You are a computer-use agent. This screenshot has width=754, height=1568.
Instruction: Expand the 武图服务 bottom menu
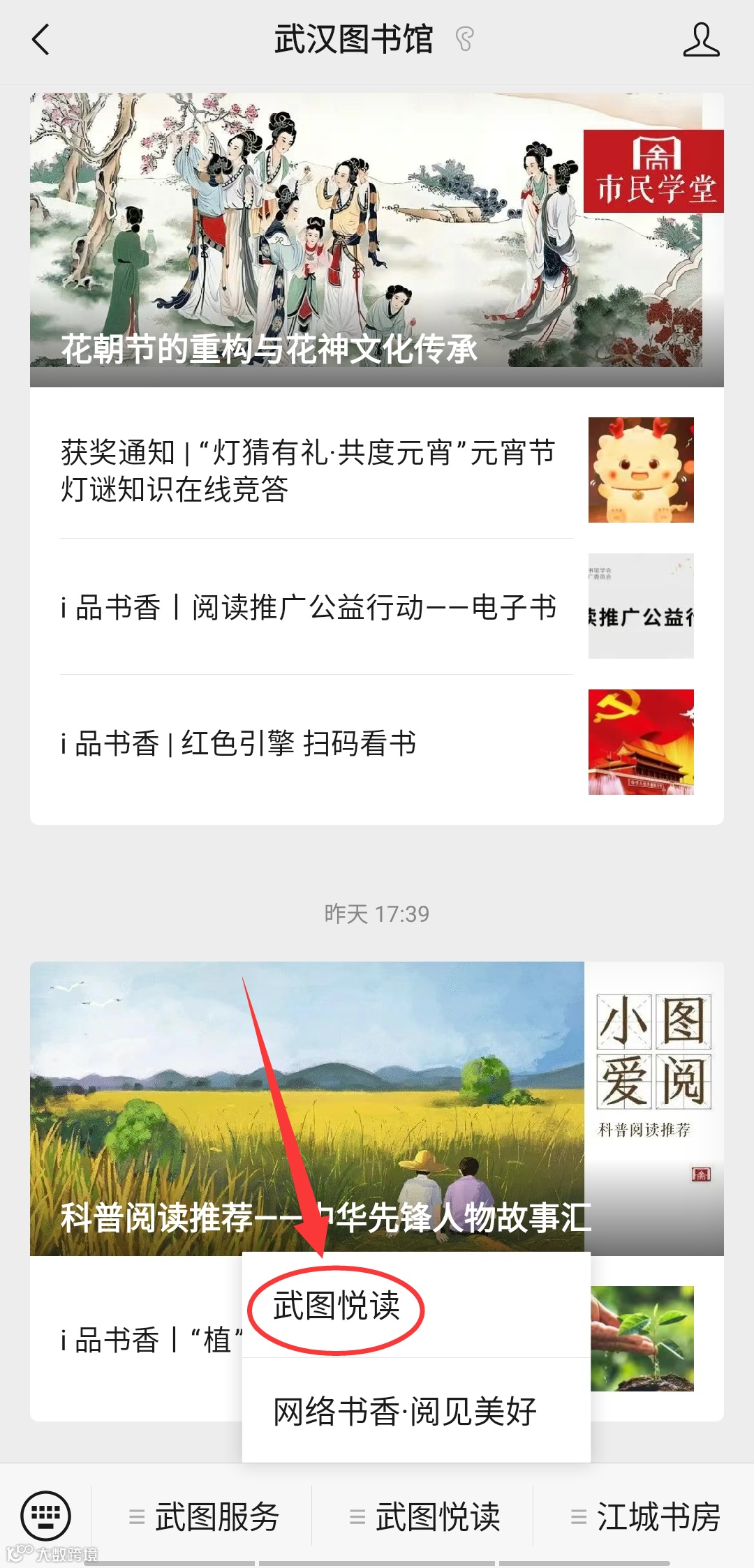pos(204,1517)
